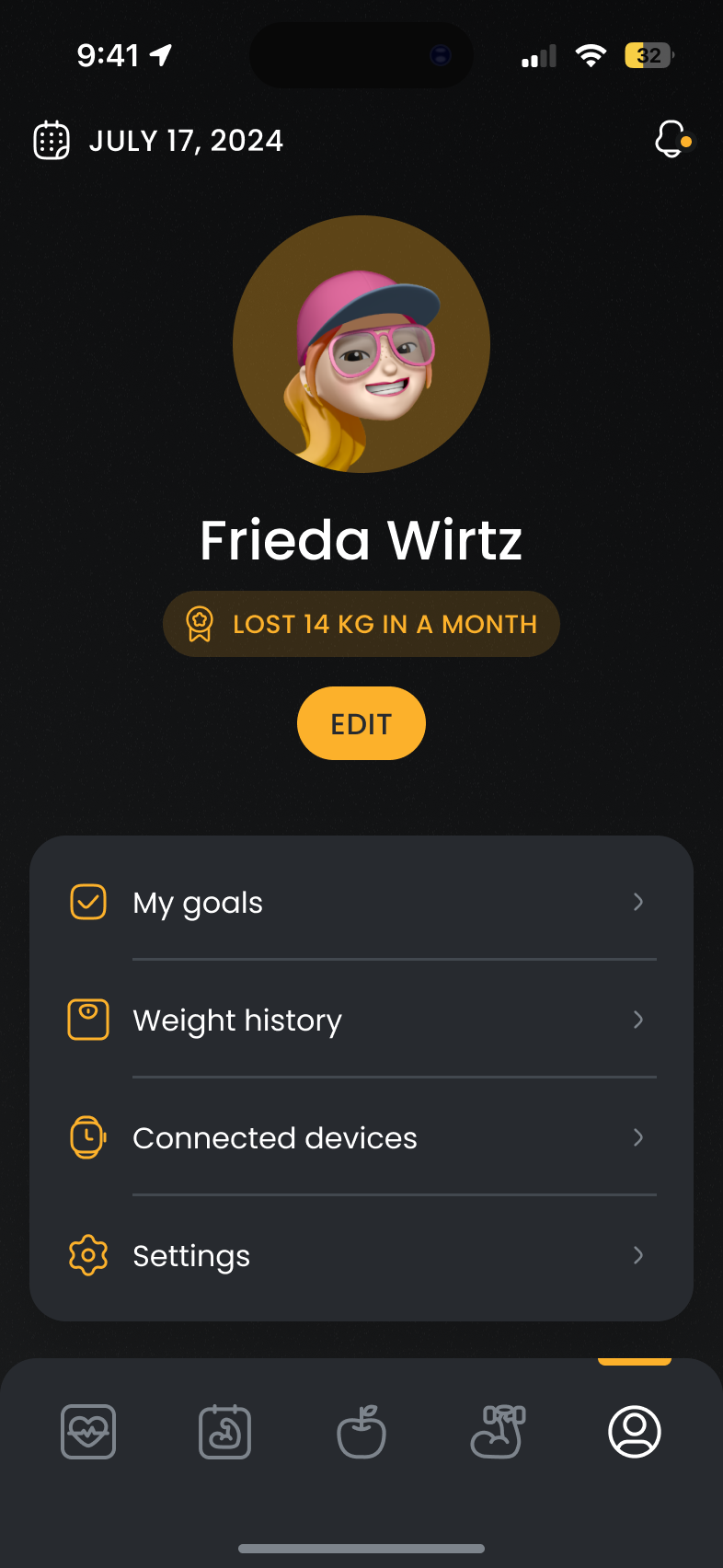Tap the EDIT profile button
The width and height of the screenshot is (723, 1568).
pos(361,723)
